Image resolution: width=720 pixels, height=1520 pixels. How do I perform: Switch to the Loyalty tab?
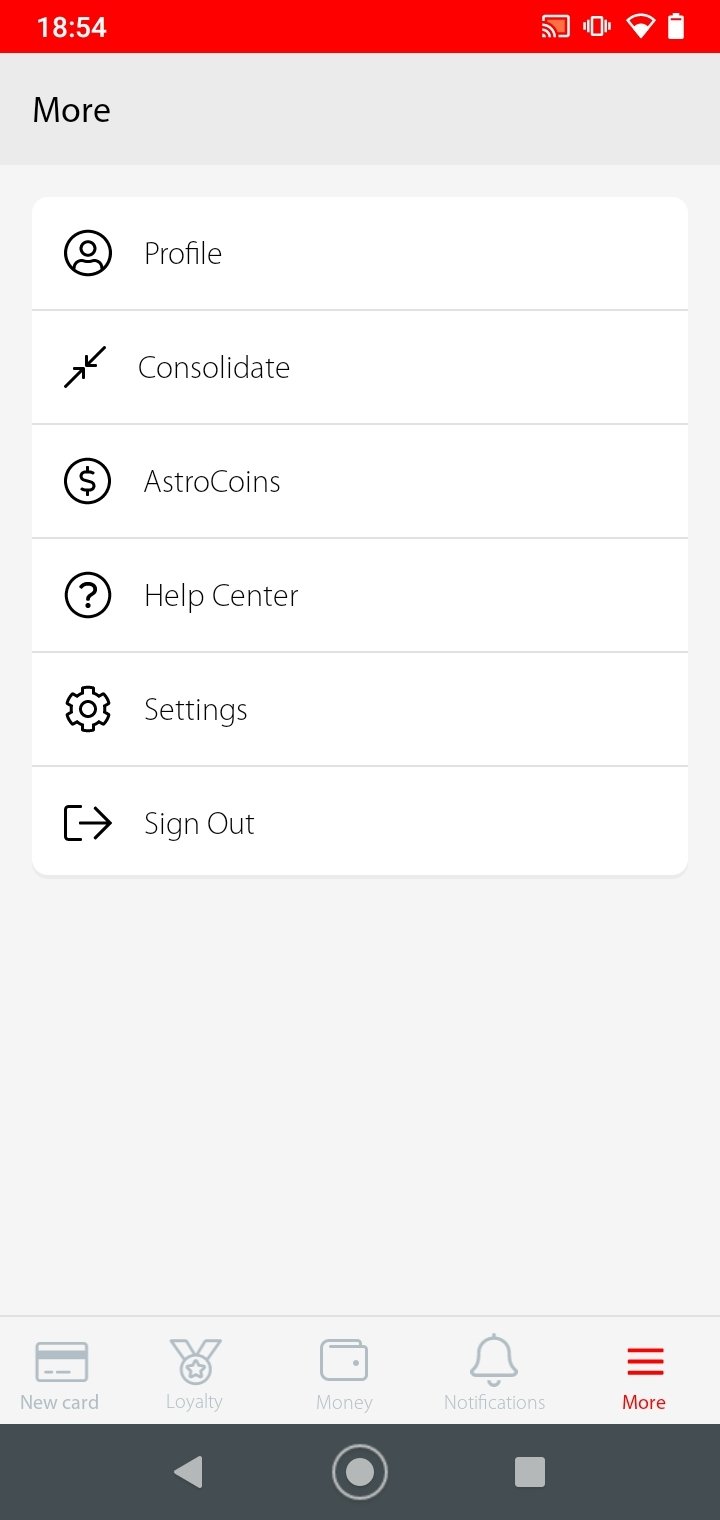(x=194, y=1375)
